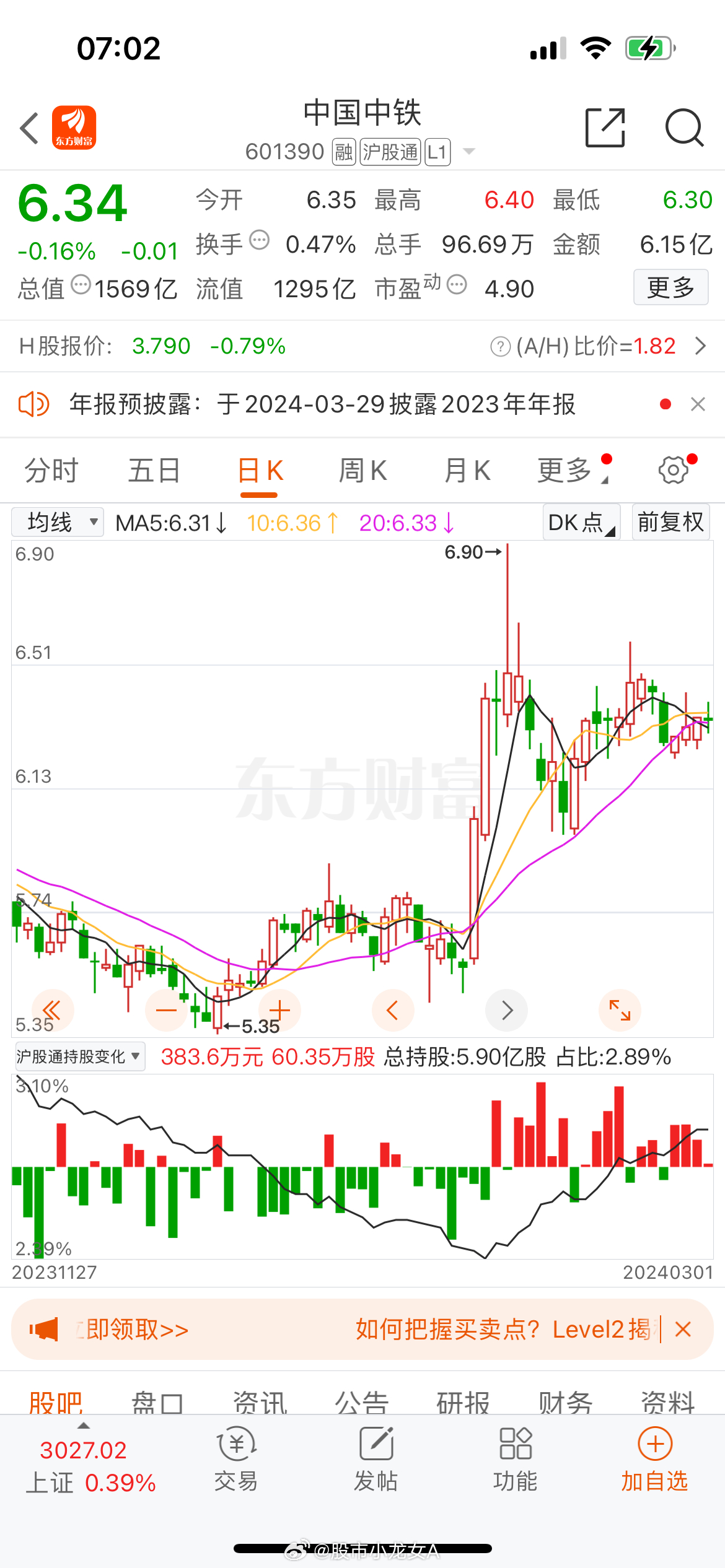Switch to the 分时 chart tab
The image size is (725, 1568).
click(x=51, y=471)
